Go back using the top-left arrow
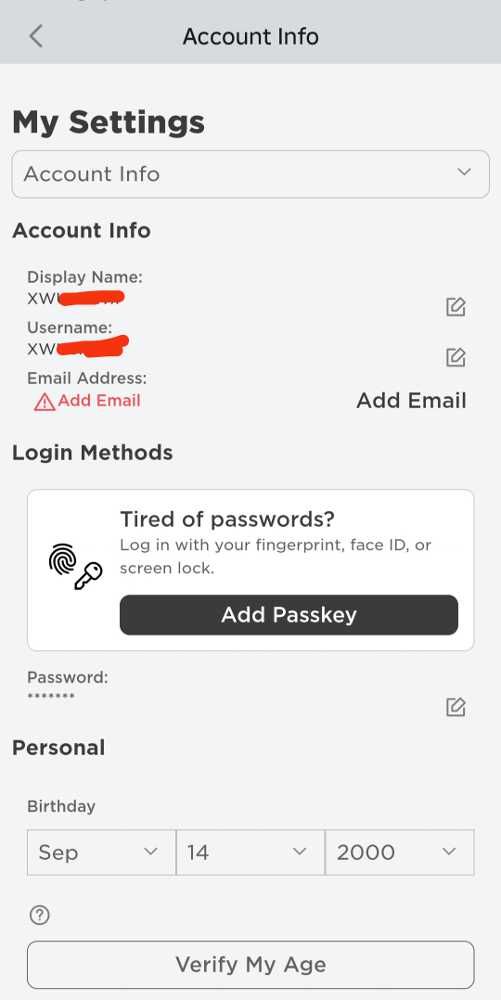 [x=36, y=36]
